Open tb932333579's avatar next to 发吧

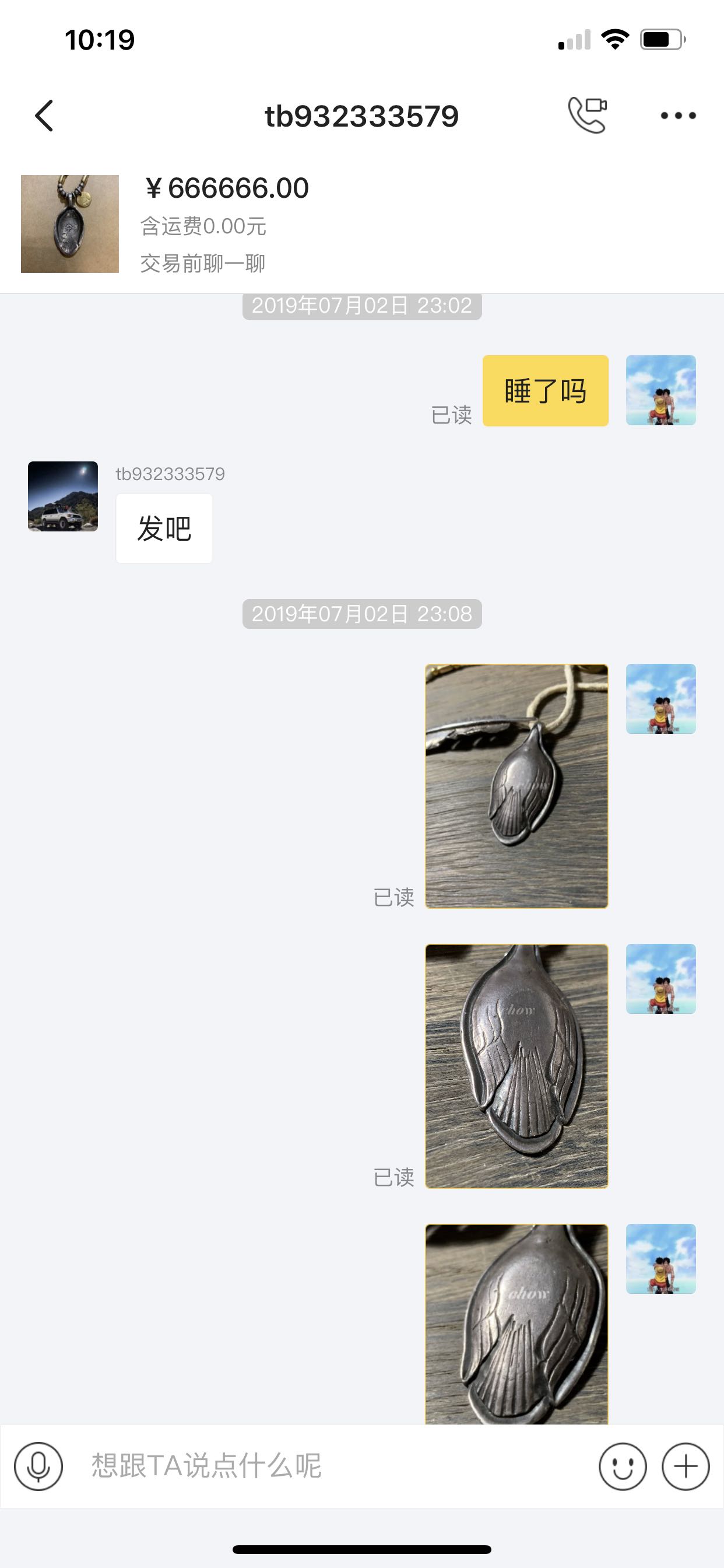tap(63, 496)
